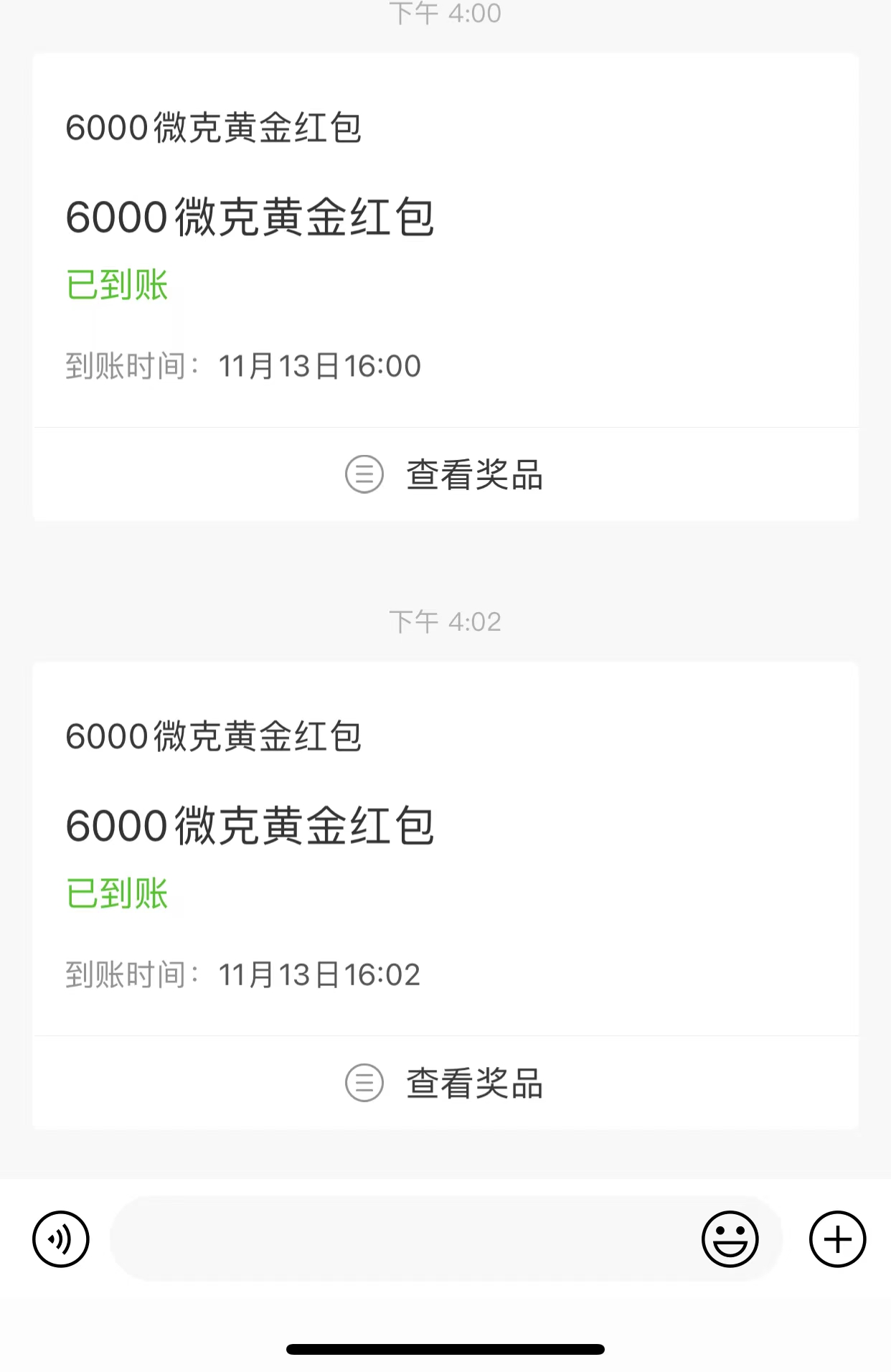Focus the message text field
The image size is (891, 1372).
(x=402, y=1239)
